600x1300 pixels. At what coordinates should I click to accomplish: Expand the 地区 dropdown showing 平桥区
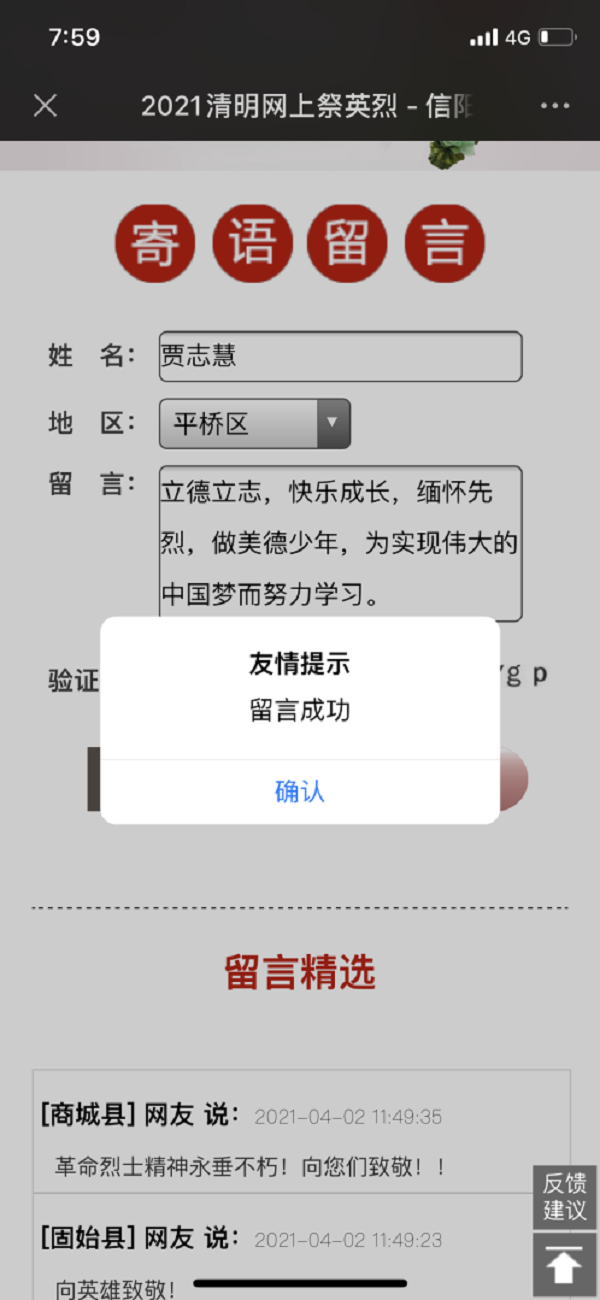point(255,424)
